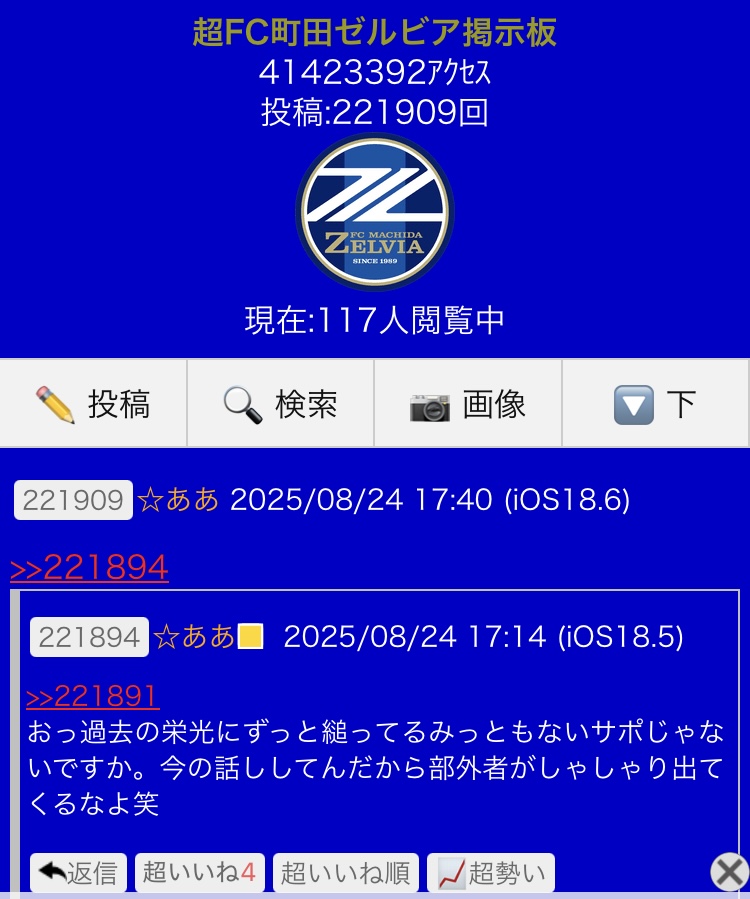
Task: Open post number 221909 badge
Action: 73,500
